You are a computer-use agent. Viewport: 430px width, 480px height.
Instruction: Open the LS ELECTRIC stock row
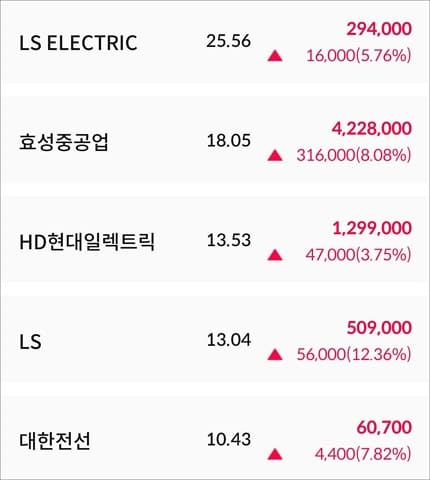point(215,42)
